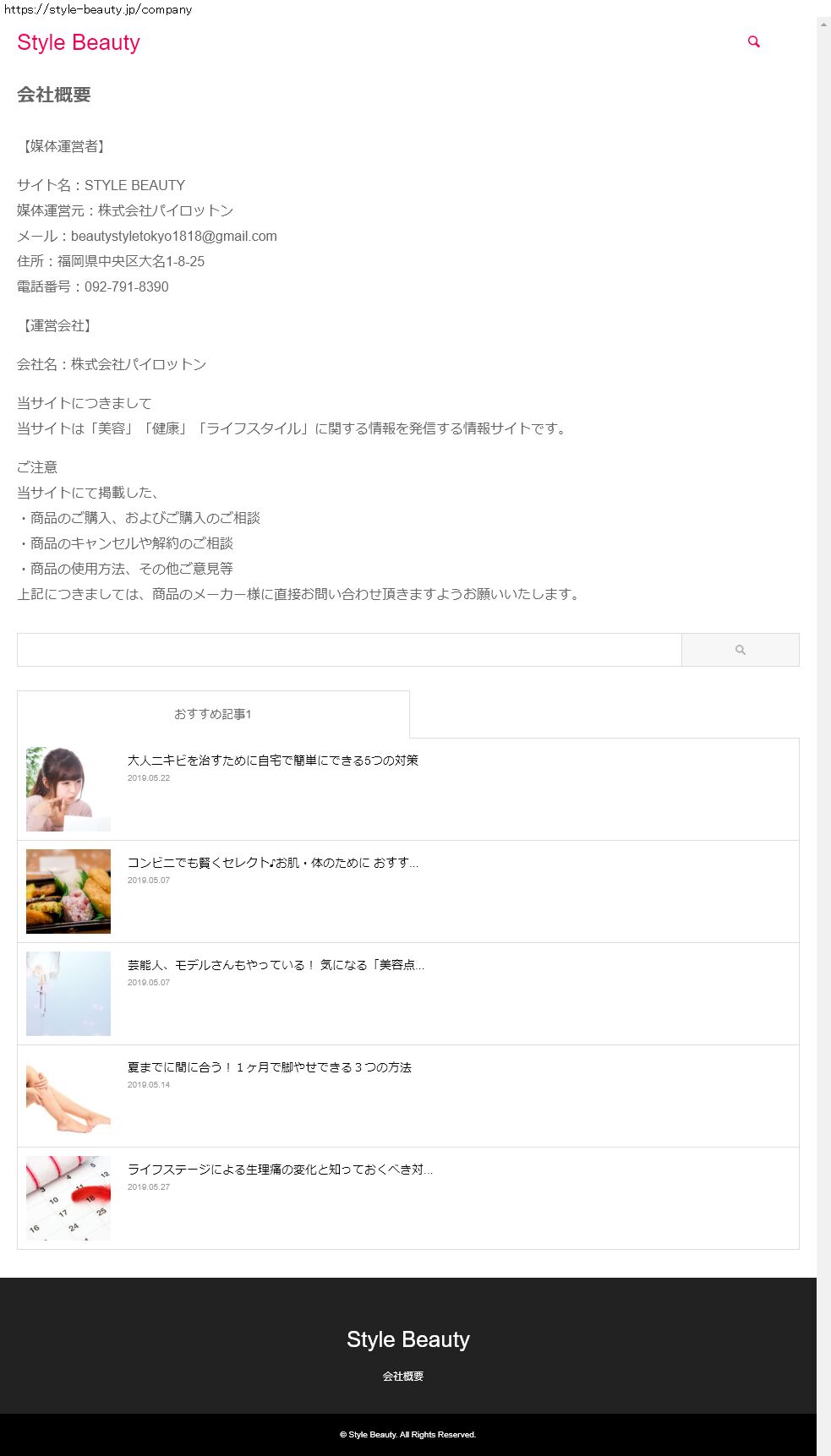Image resolution: width=831 pixels, height=1456 pixels.
Task: Select the おすすめ記事1 tab
Action: pos(213,714)
